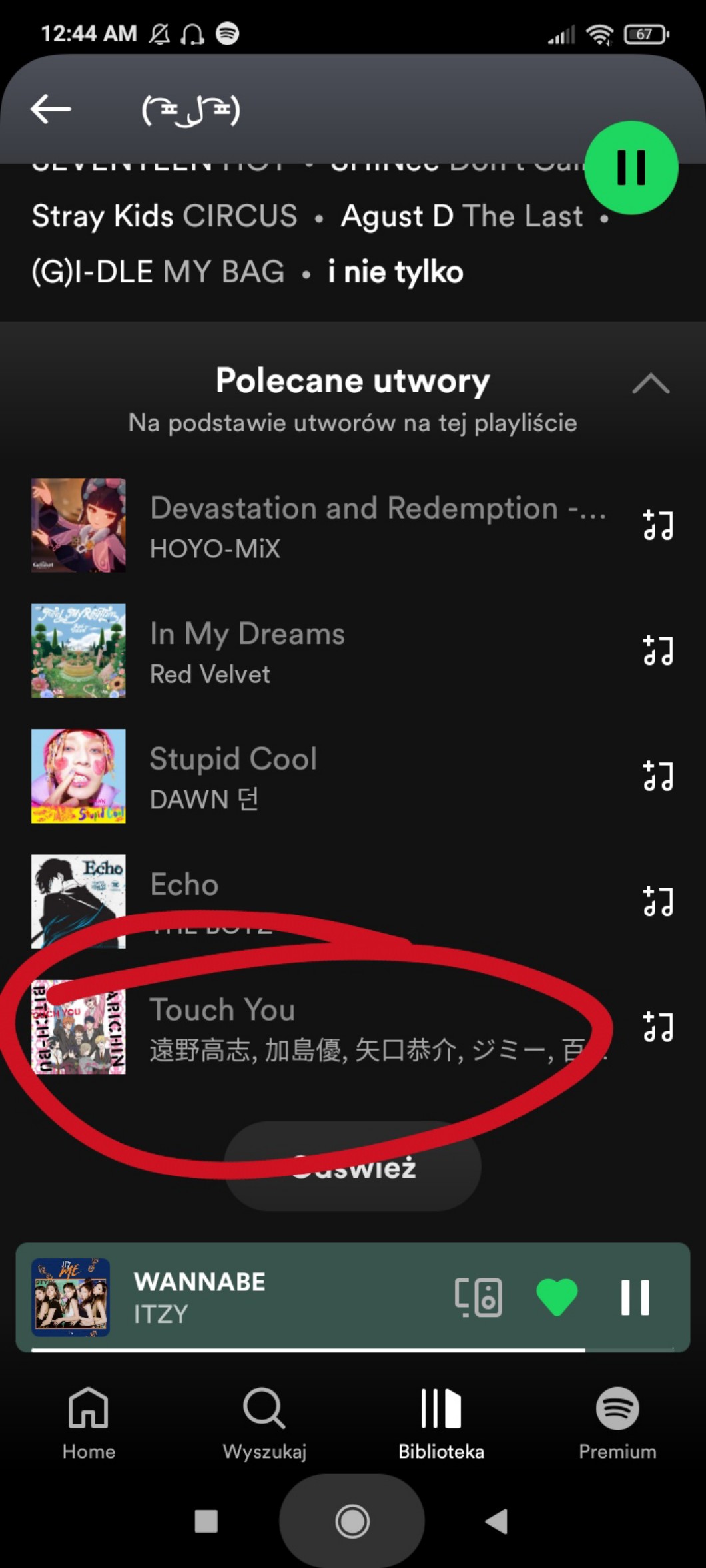
Task: Add Echo to playlist
Action: [658, 902]
